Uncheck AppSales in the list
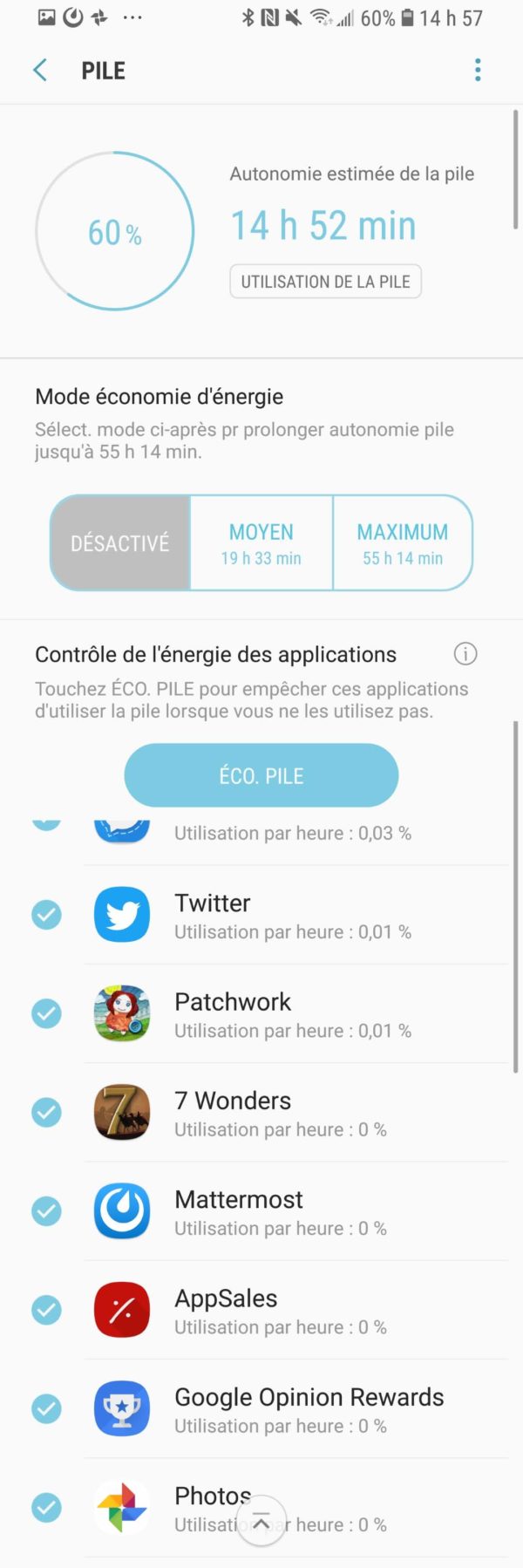 point(47,1310)
